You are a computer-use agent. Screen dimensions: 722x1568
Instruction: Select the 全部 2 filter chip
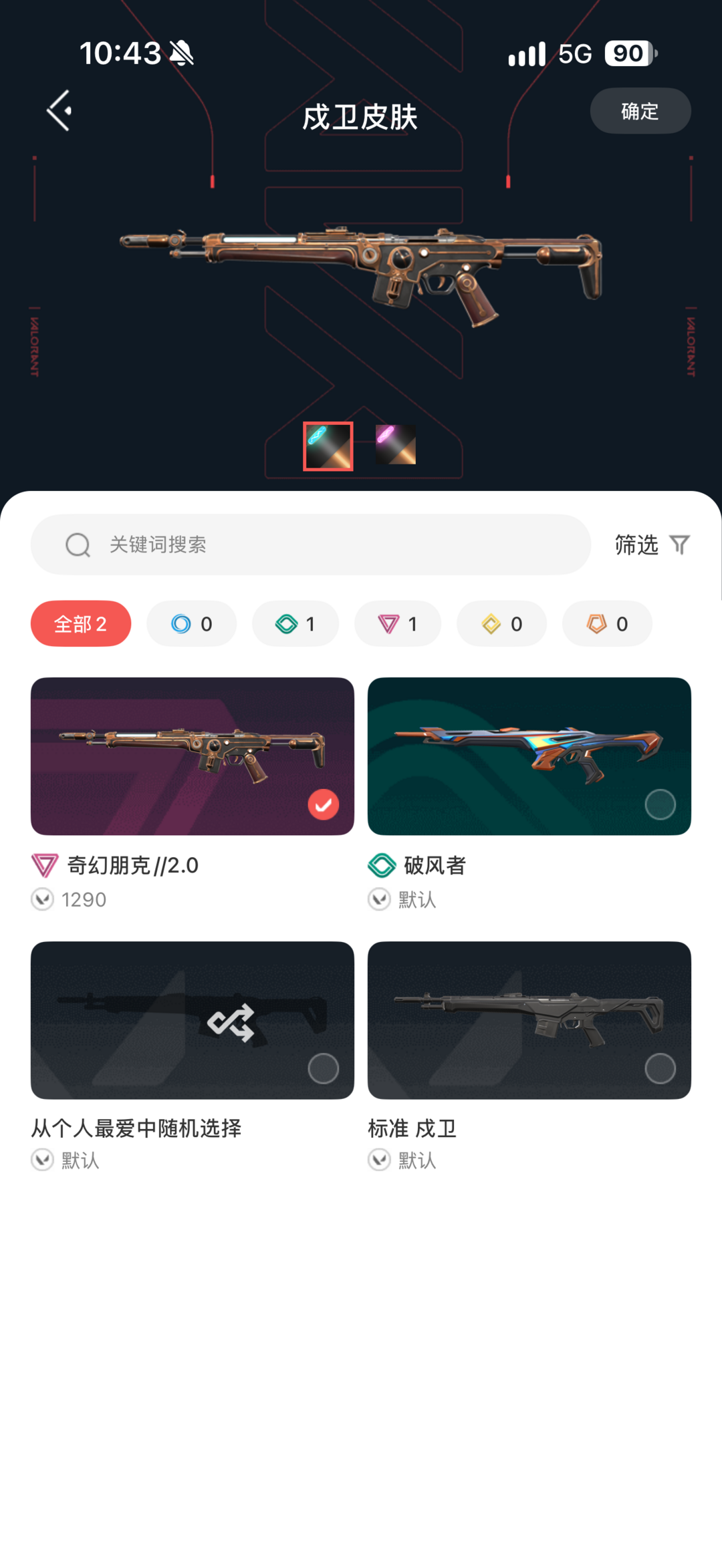pos(81,623)
